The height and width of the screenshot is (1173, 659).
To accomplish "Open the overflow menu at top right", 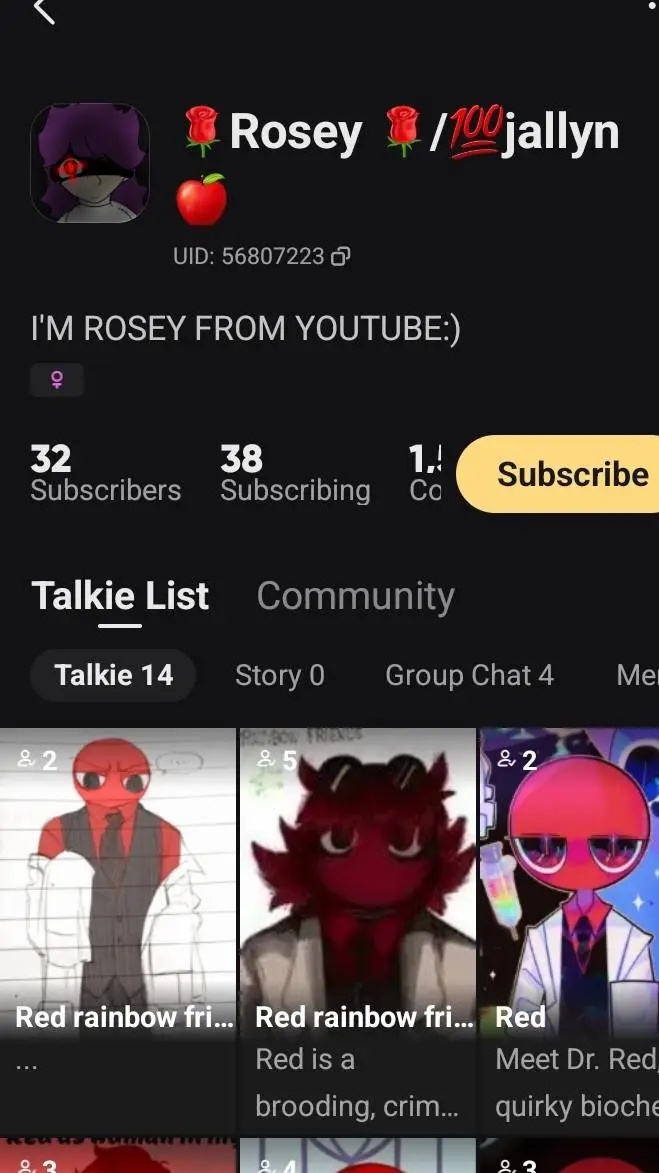I will click(651, 5).
